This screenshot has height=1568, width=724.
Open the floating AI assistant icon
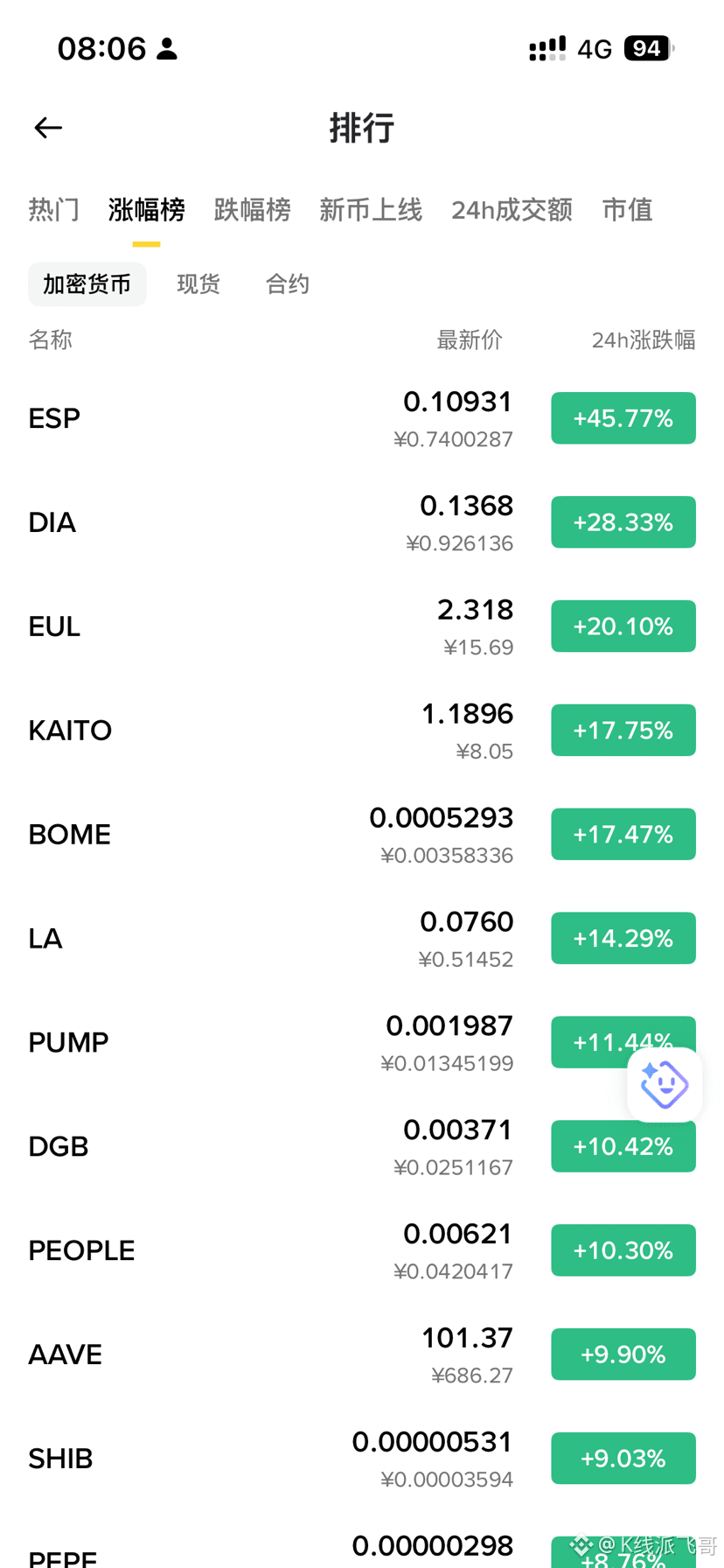[x=665, y=1085]
